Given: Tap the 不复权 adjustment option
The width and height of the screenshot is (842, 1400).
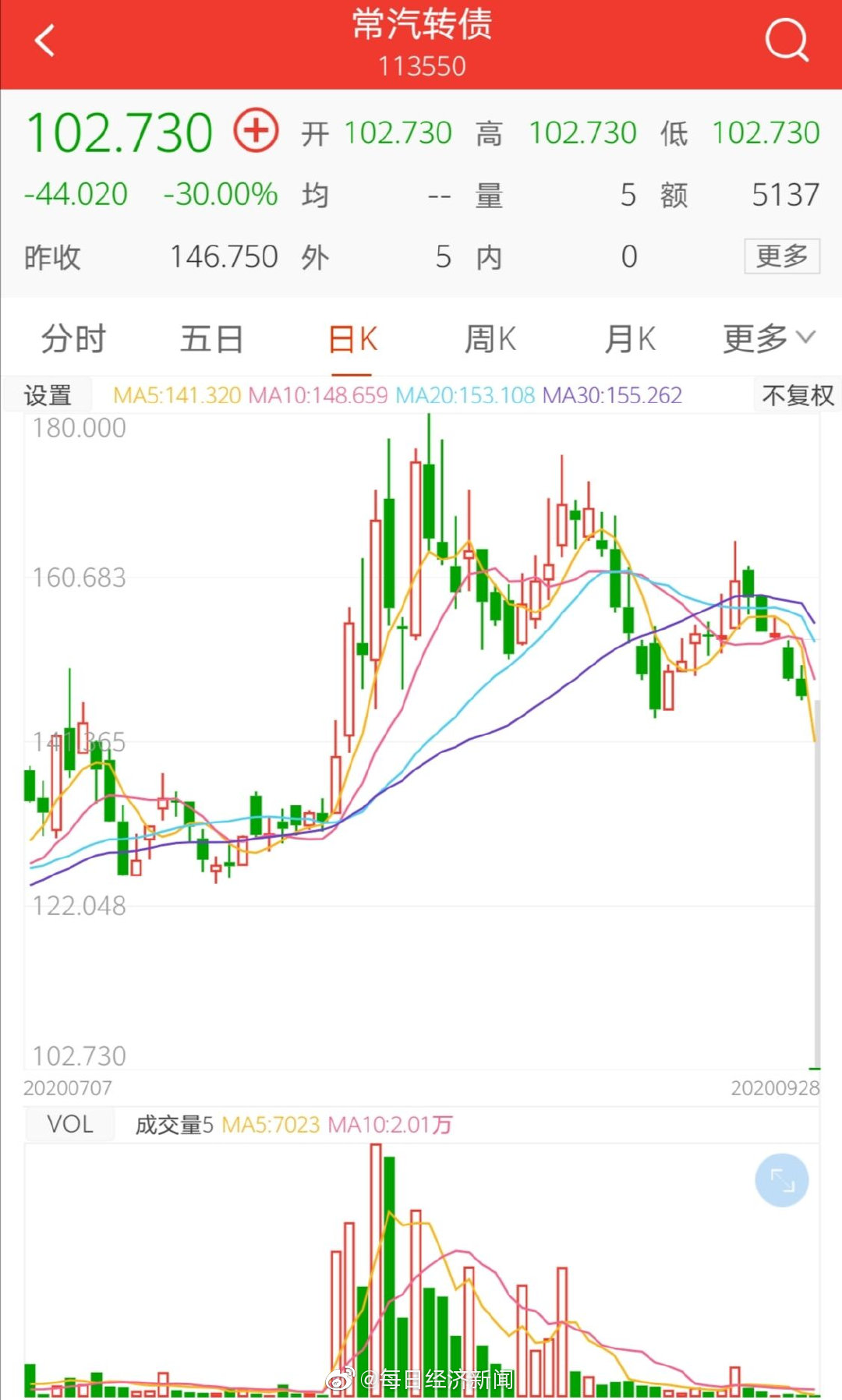Looking at the screenshot, I should (798, 395).
